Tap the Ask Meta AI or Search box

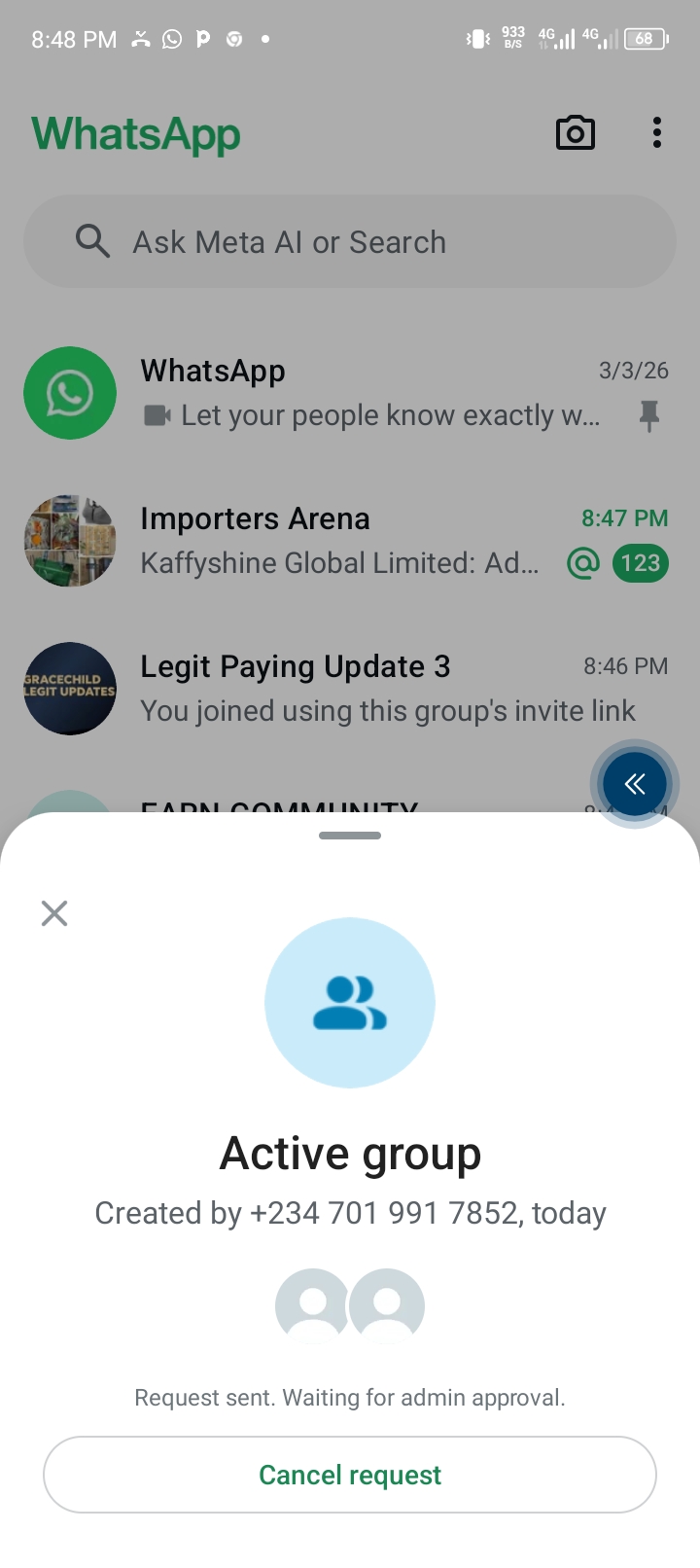coord(350,241)
